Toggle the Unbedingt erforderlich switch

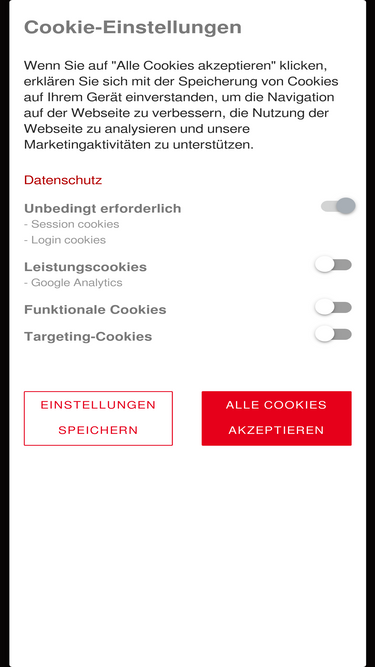tap(338, 206)
